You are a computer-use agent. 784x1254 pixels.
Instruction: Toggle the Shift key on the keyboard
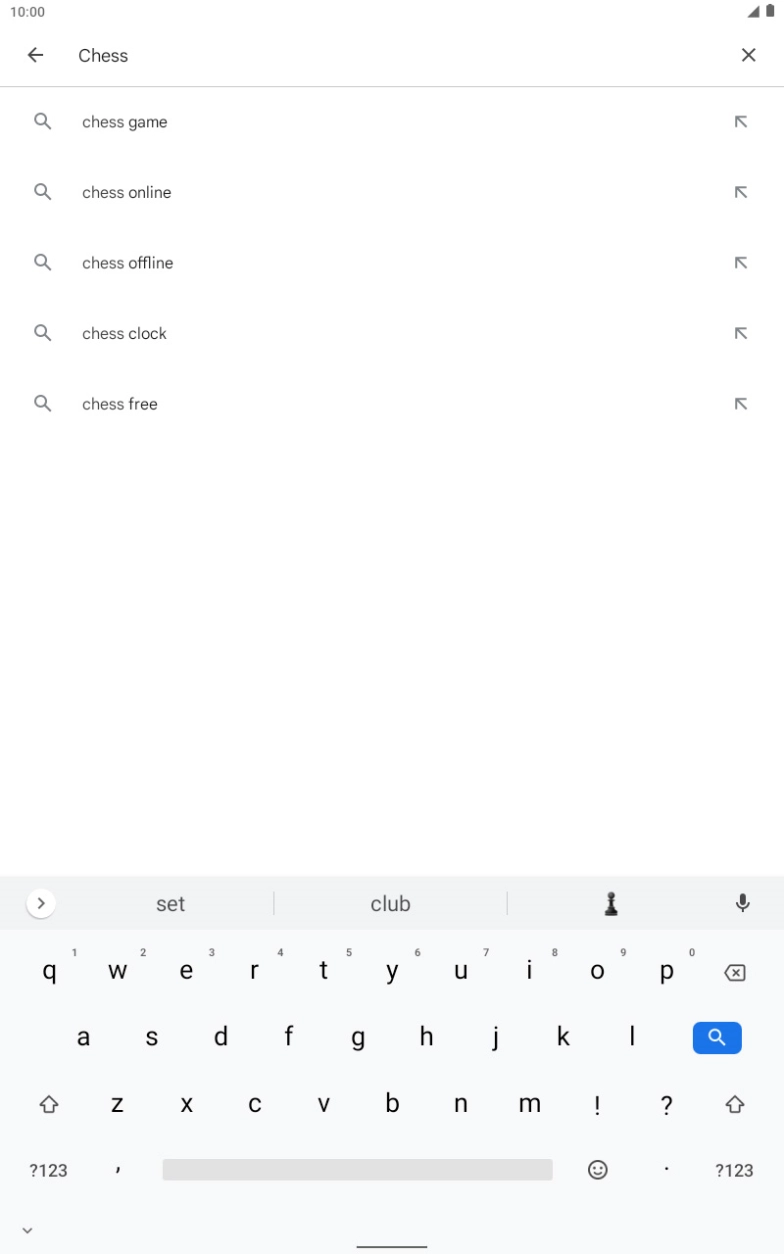(x=48, y=1104)
